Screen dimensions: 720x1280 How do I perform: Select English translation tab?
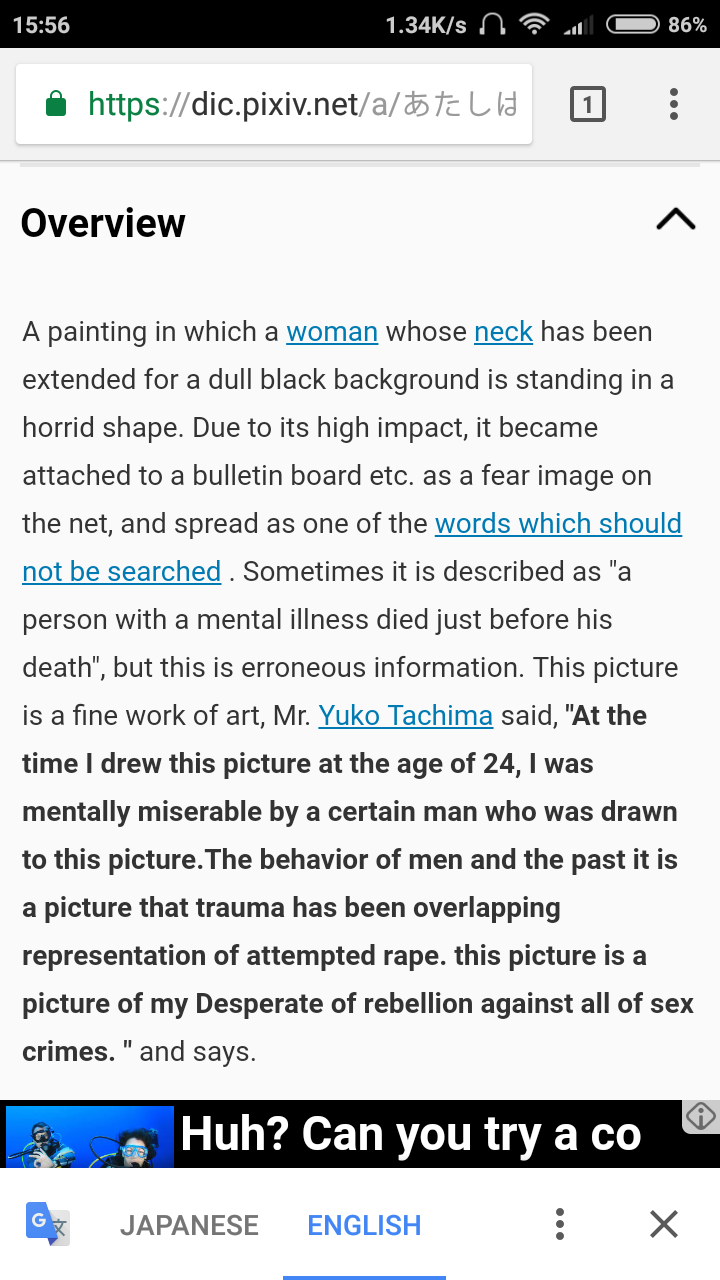(x=364, y=1225)
